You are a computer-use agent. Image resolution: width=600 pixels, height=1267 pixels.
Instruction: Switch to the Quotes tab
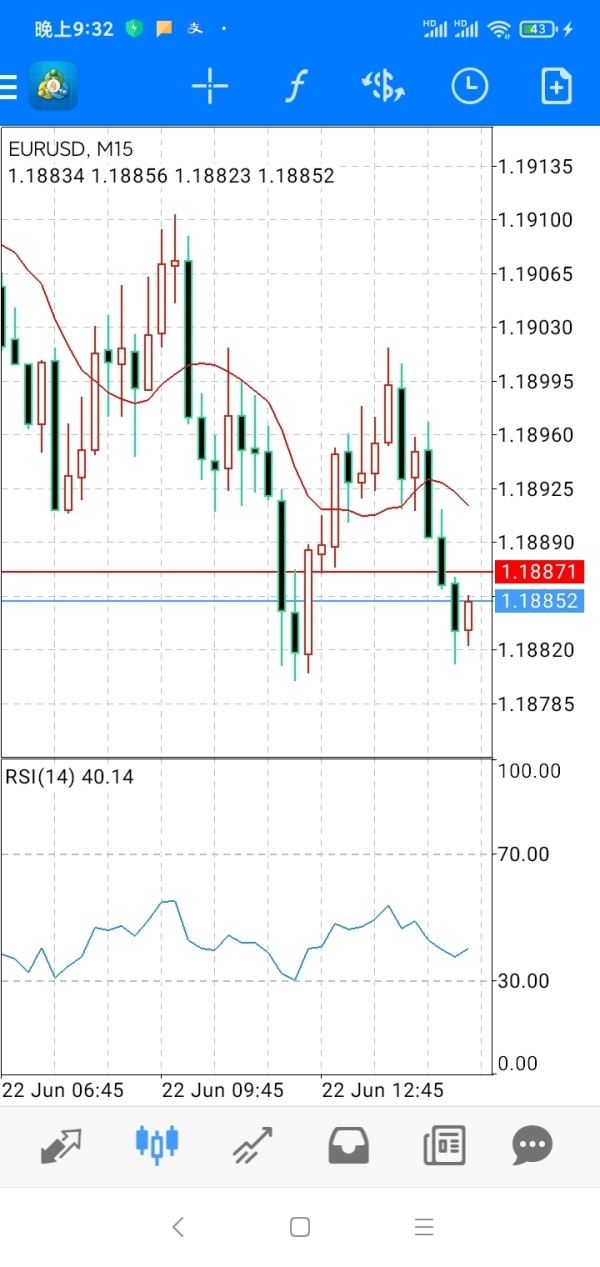[61, 1145]
